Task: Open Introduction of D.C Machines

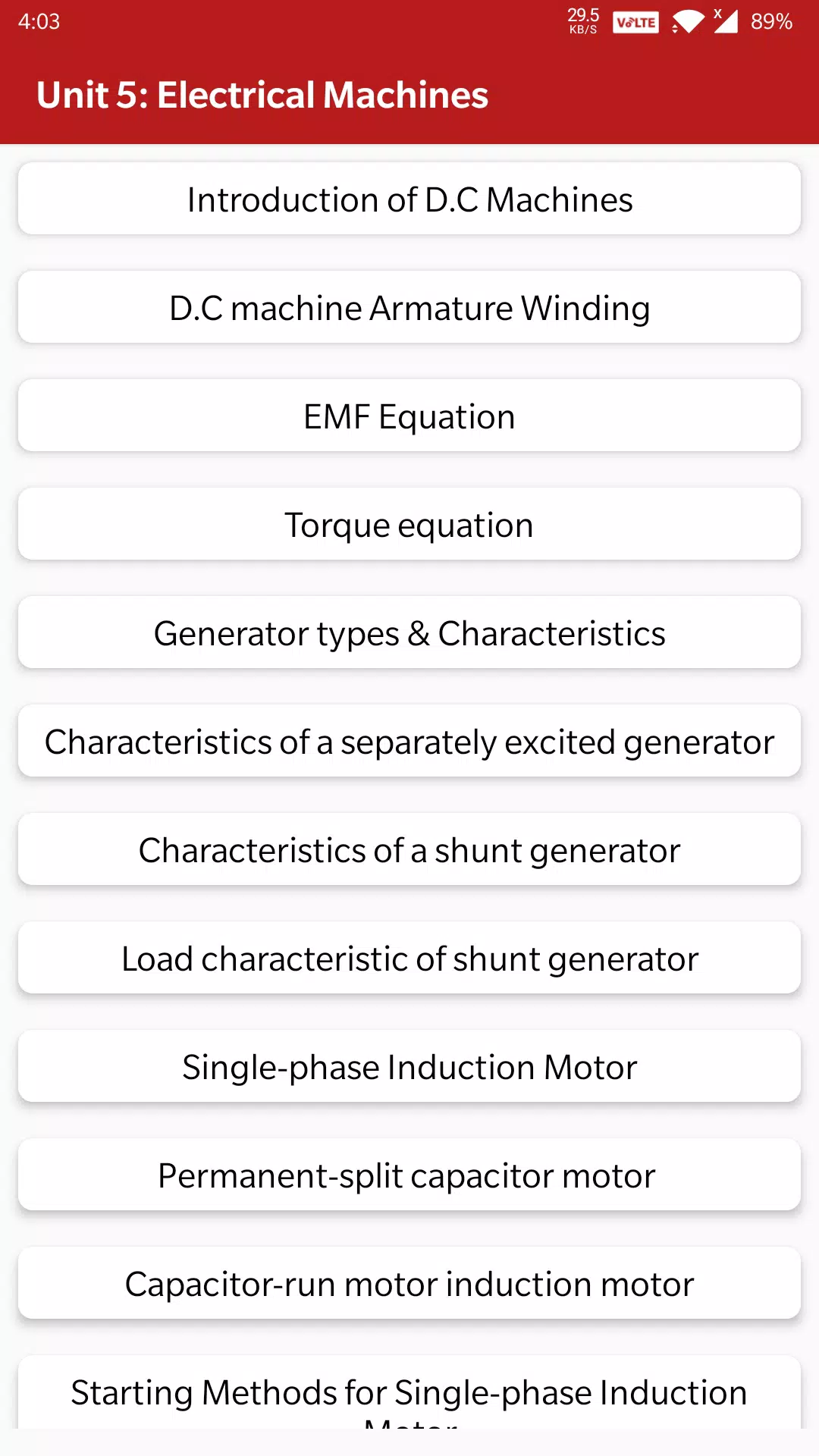Action: 409,199
